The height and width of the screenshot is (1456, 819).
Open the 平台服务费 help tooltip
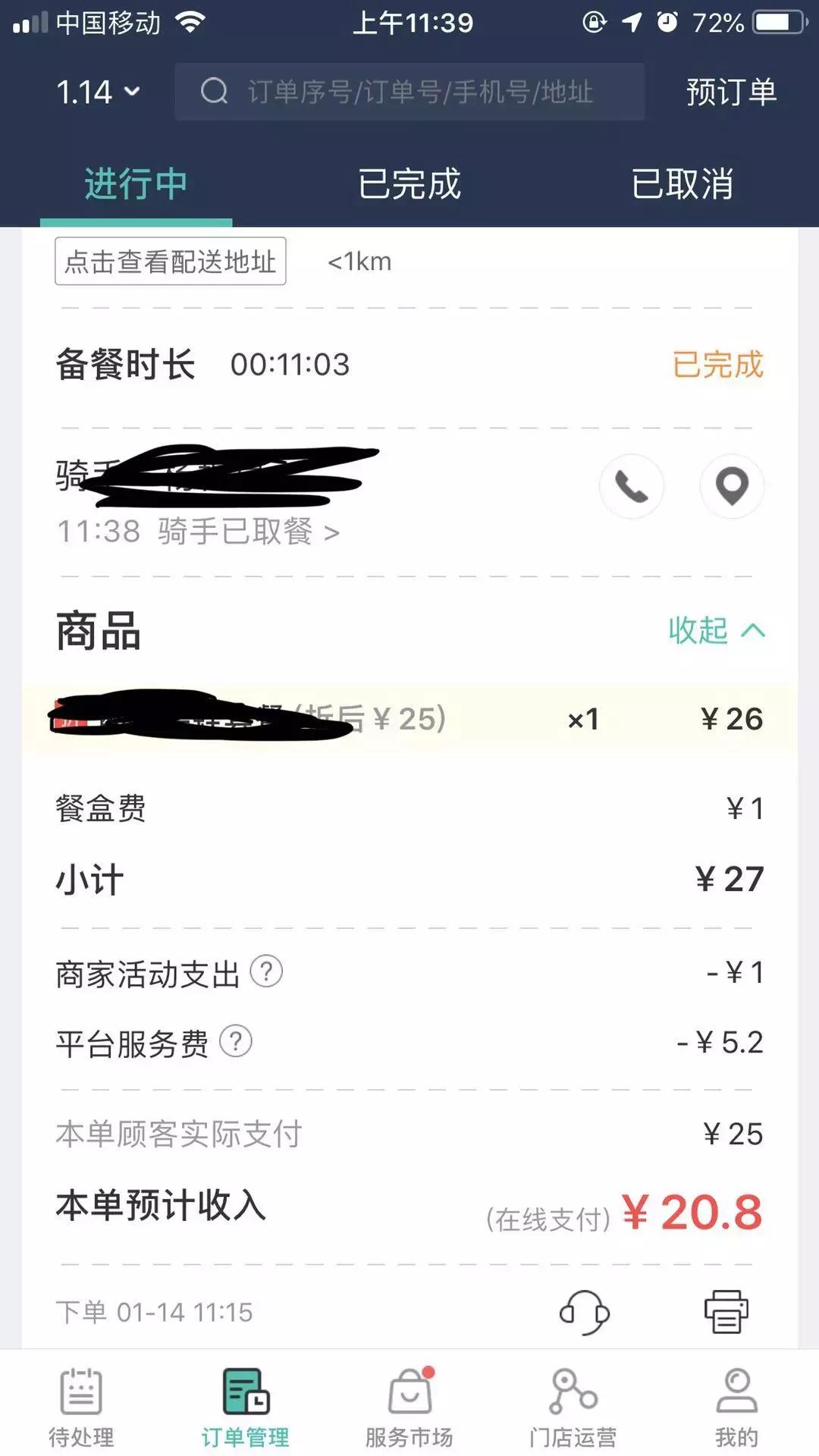click(x=237, y=1043)
